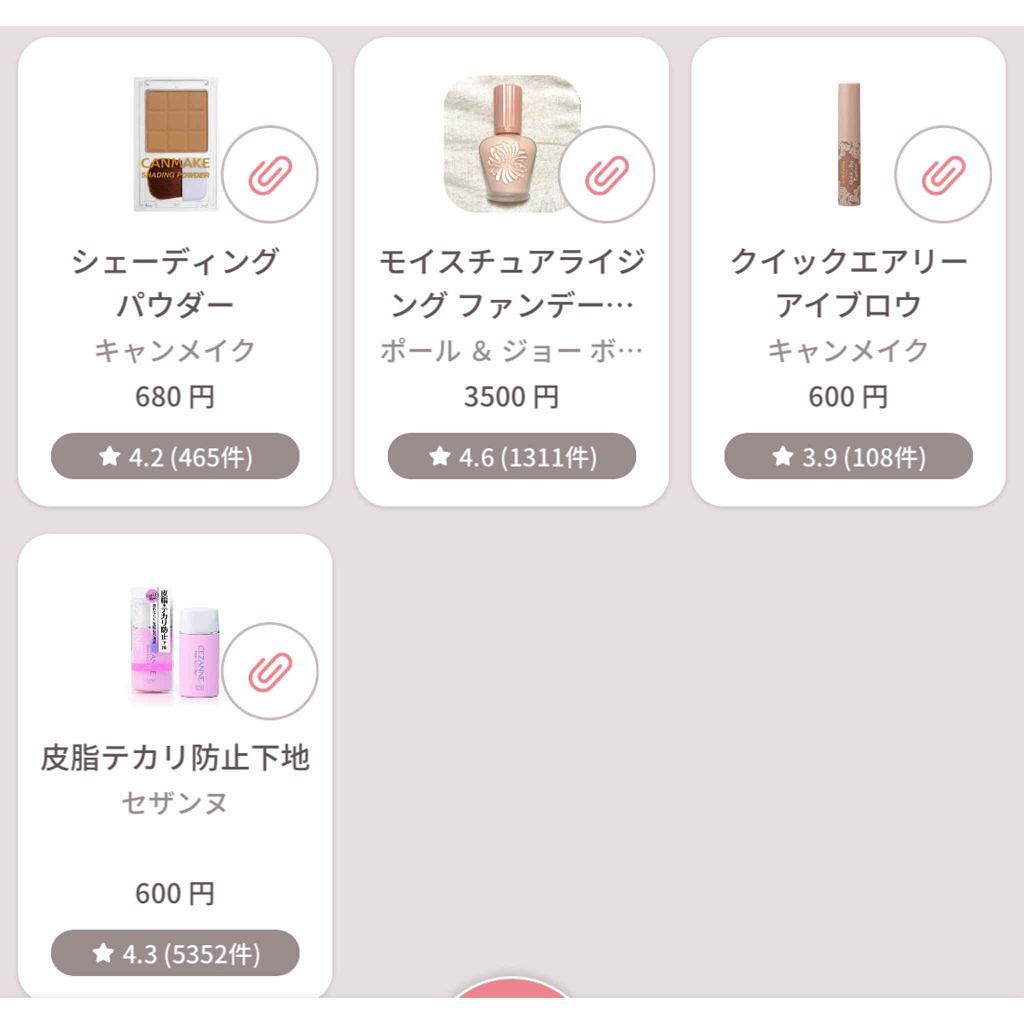The height and width of the screenshot is (1024, 1024).
Task: Clip the 皮脂テカリ防止下地 product
Action: pyautogui.click(x=270, y=670)
